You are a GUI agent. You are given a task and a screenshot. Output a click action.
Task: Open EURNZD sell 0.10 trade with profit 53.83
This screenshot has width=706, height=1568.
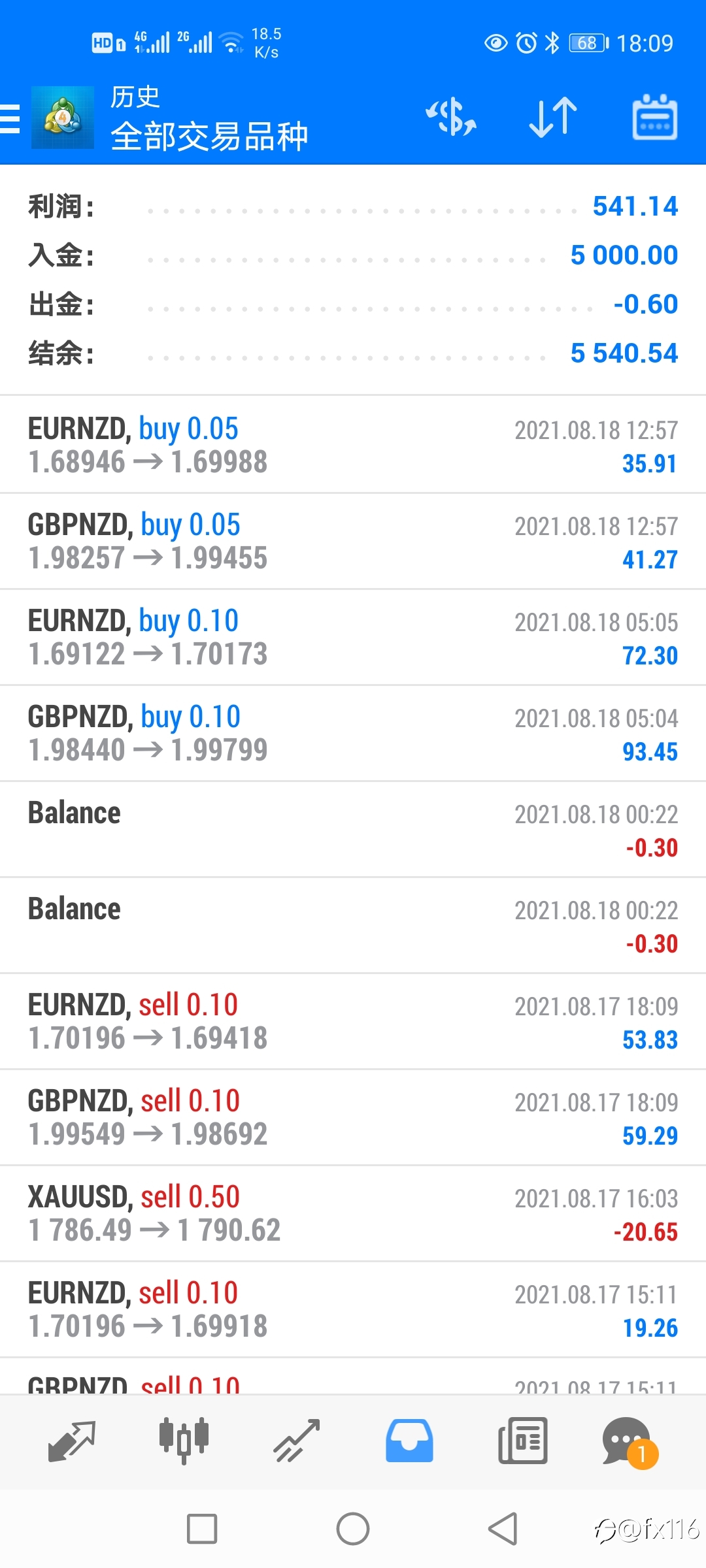pos(353,1021)
